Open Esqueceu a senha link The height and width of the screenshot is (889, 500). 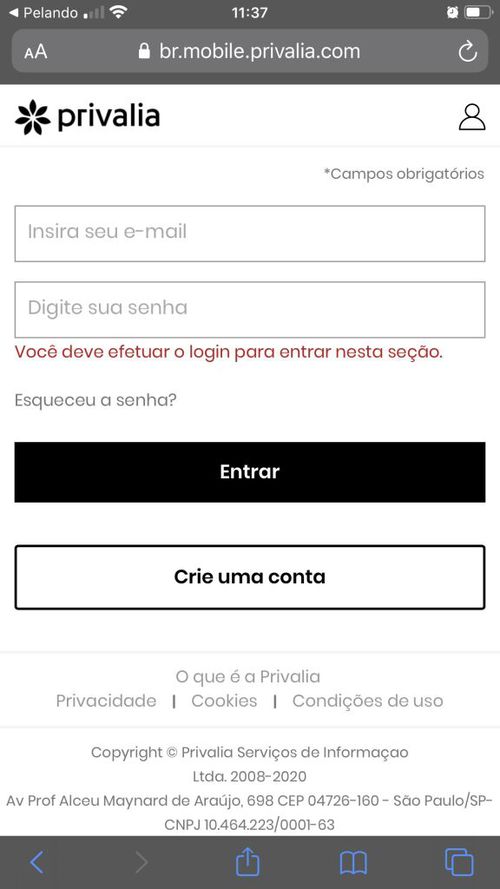point(96,400)
